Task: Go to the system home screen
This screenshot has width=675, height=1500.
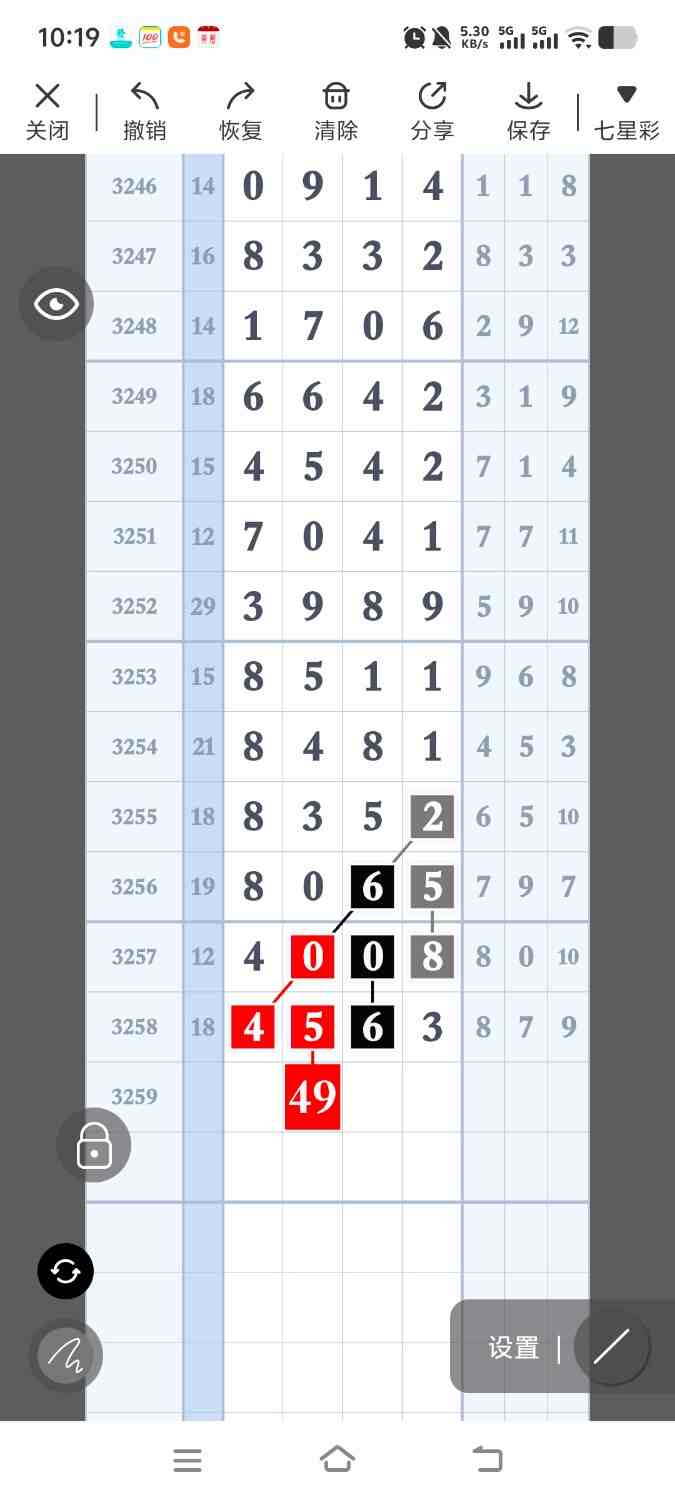Action: (337, 1460)
